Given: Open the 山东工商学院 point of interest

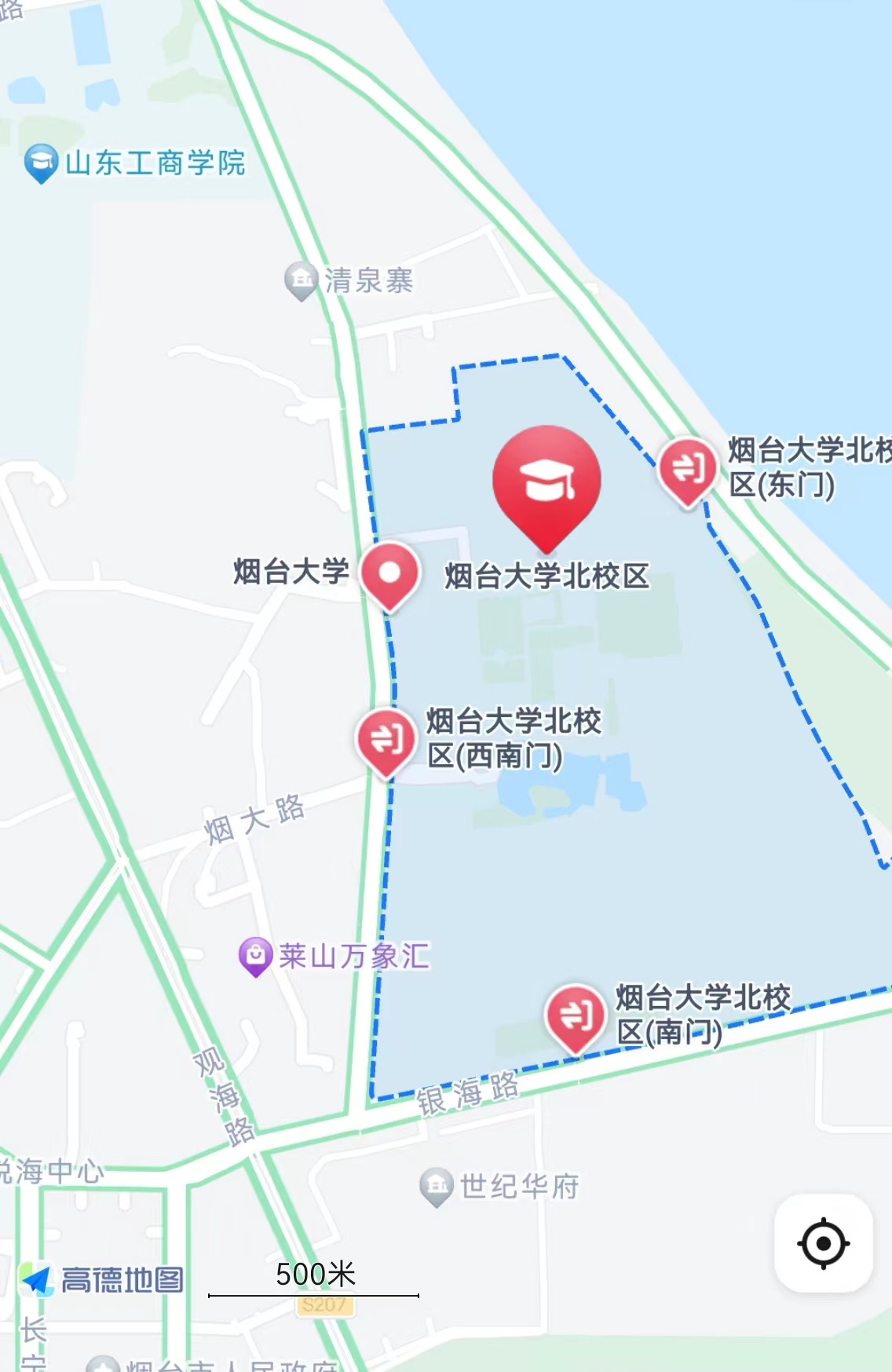Looking at the screenshot, I should (41, 163).
